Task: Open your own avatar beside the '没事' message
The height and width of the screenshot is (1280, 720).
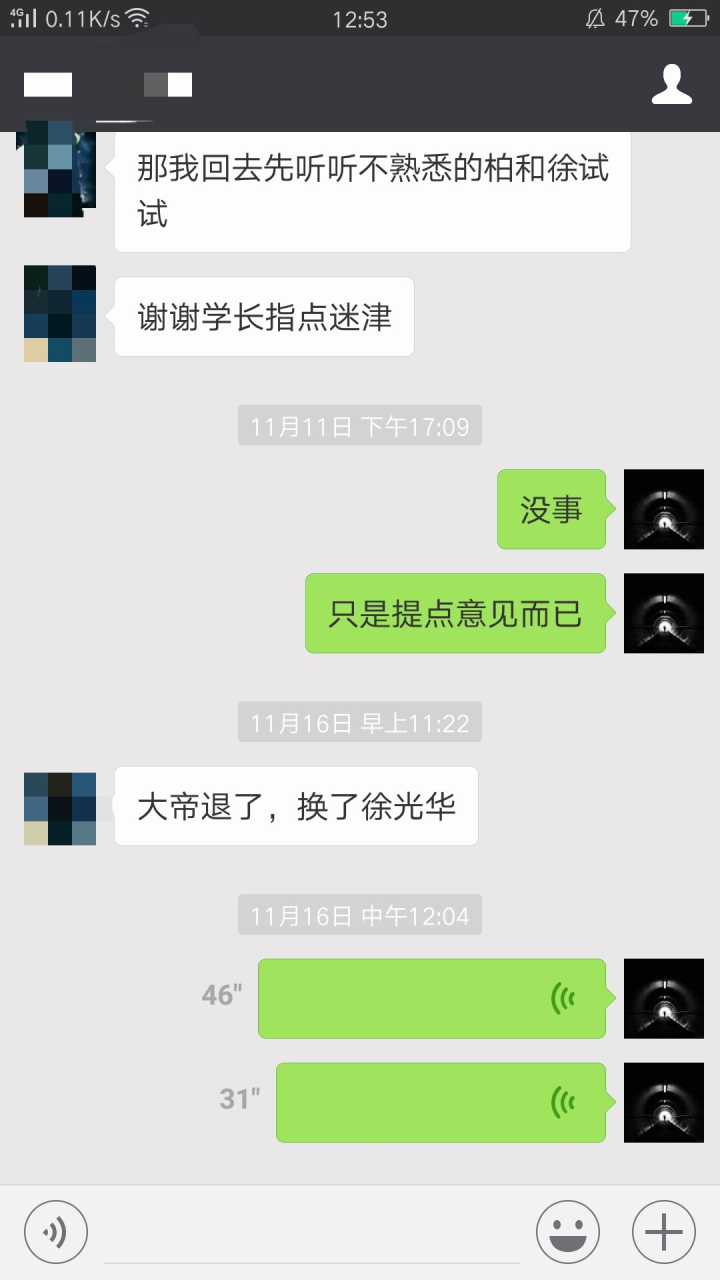Action: [663, 509]
